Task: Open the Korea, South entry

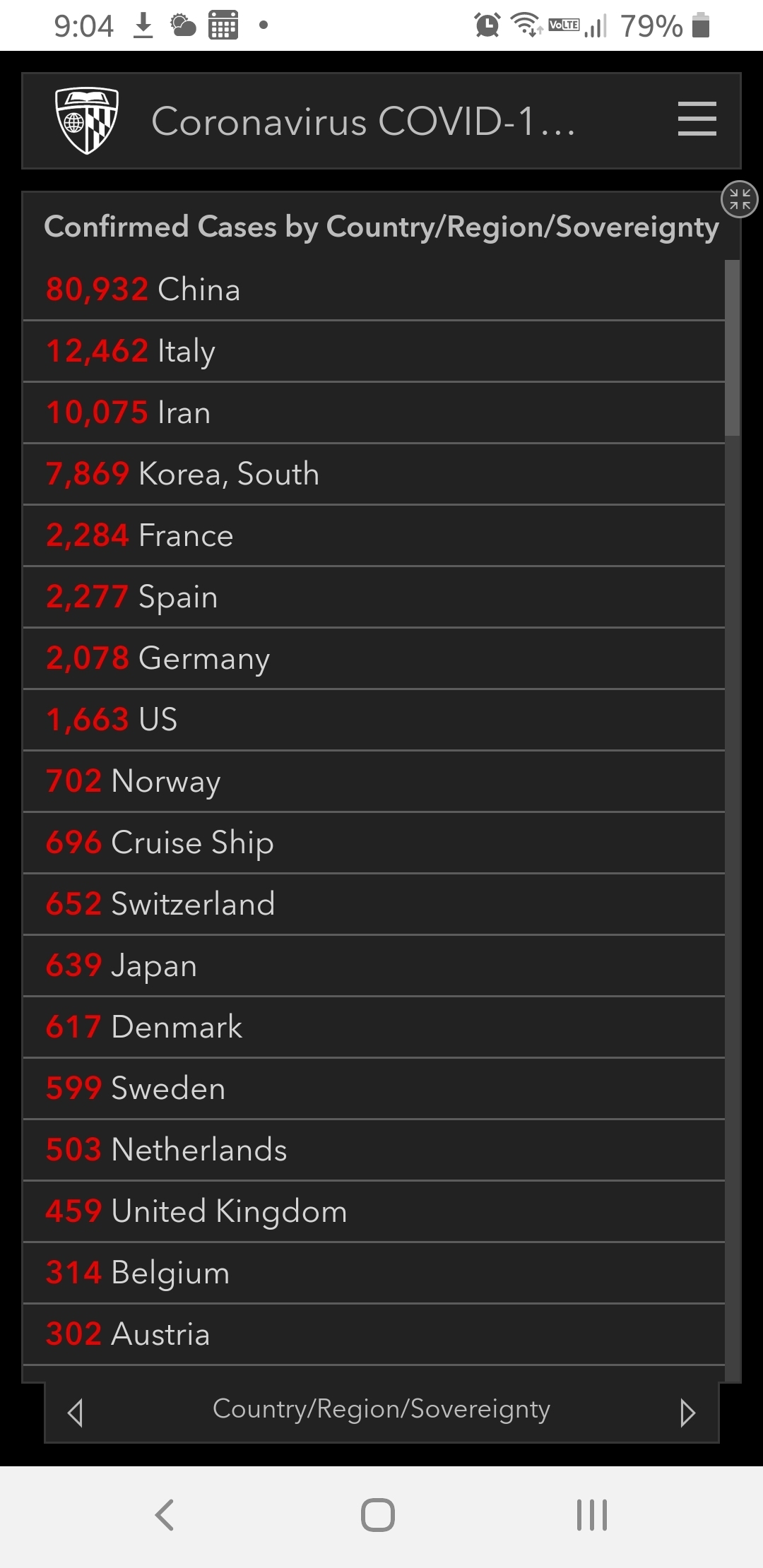Action: (374, 474)
